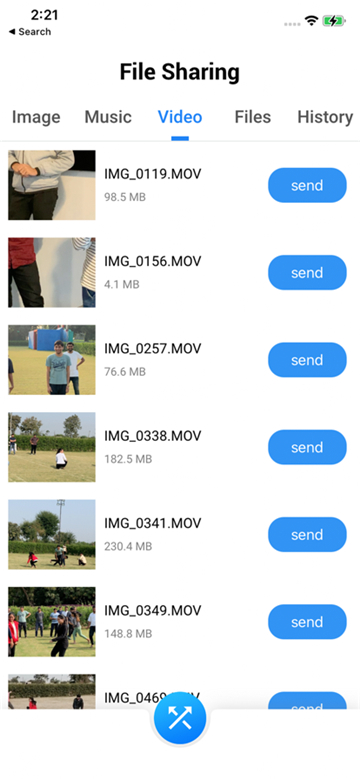Image resolution: width=360 pixels, height=779 pixels.
Task: Tap send next to IMG_0257.MOV
Action: pyautogui.click(x=307, y=360)
